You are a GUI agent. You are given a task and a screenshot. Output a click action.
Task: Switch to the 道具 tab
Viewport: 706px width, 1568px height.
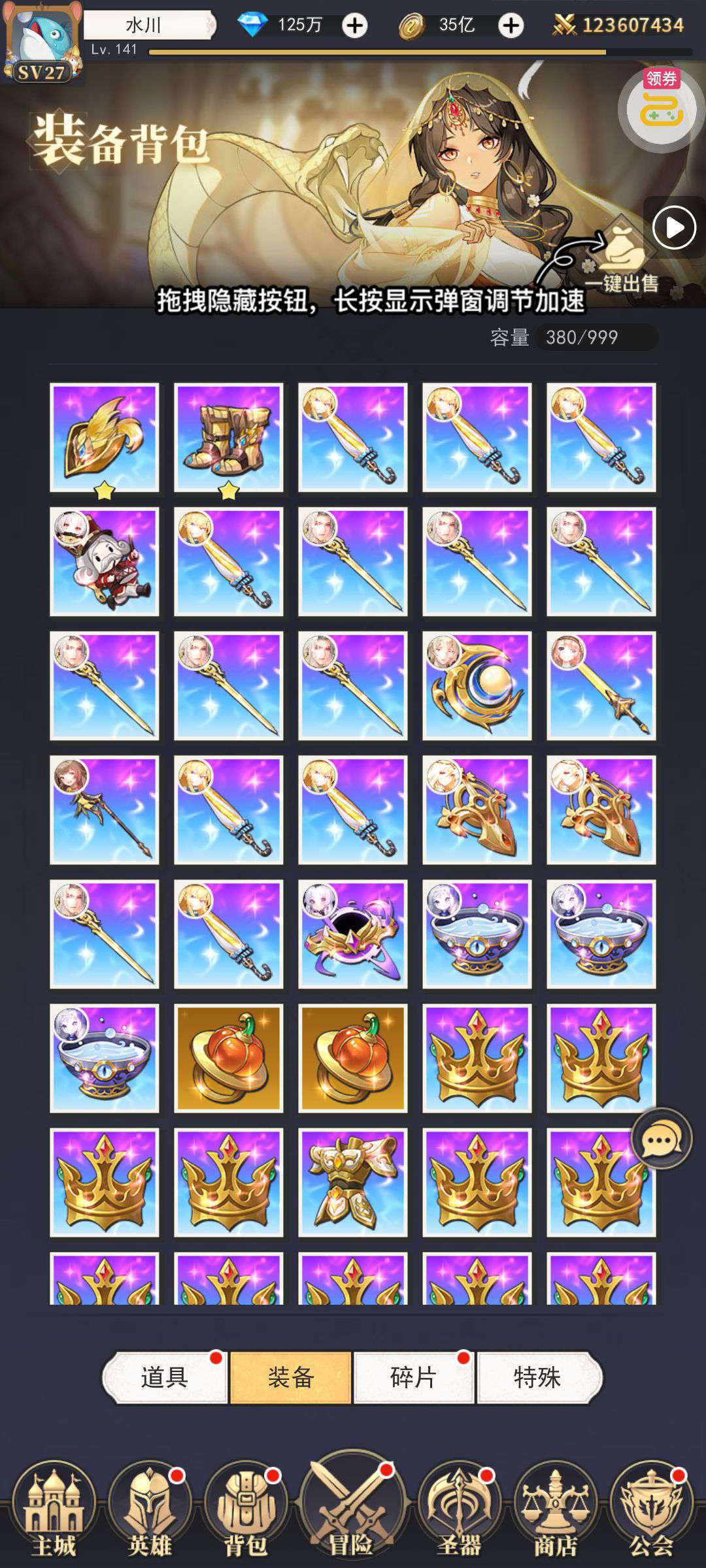pyautogui.click(x=165, y=1377)
